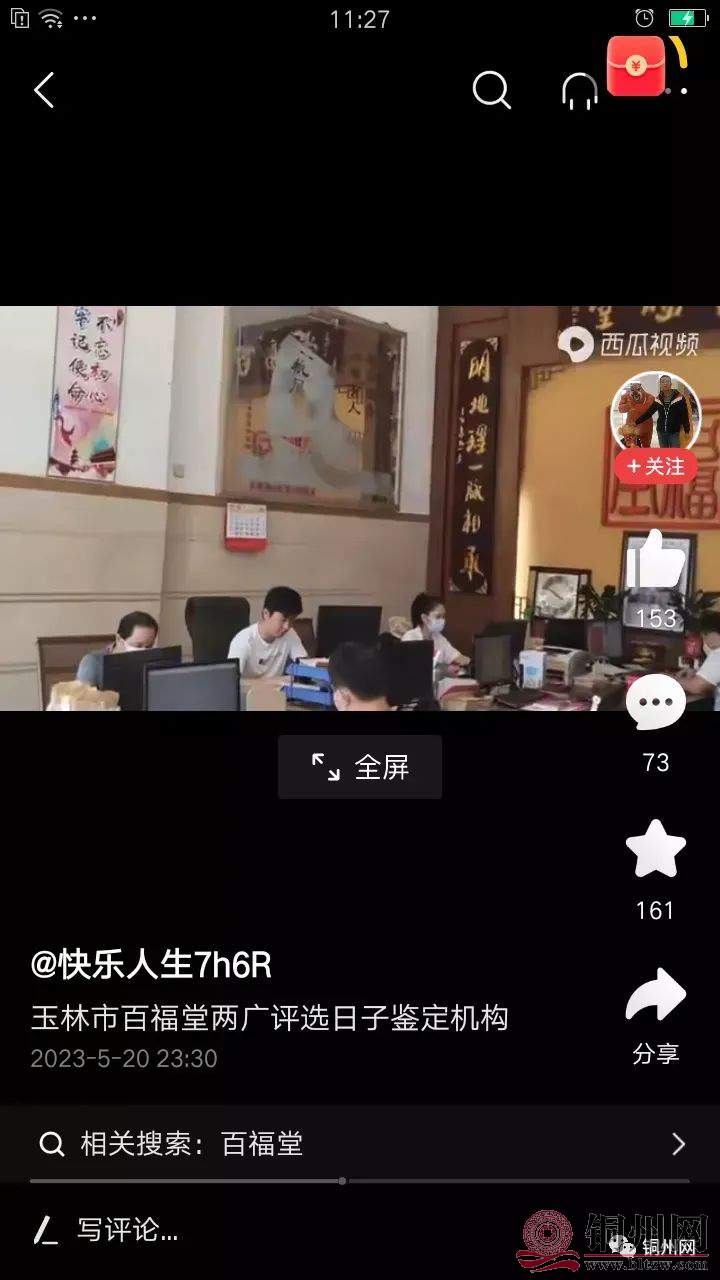Share the video via 分享 arrow
This screenshot has height=1280, width=720.
tap(655, 998)
